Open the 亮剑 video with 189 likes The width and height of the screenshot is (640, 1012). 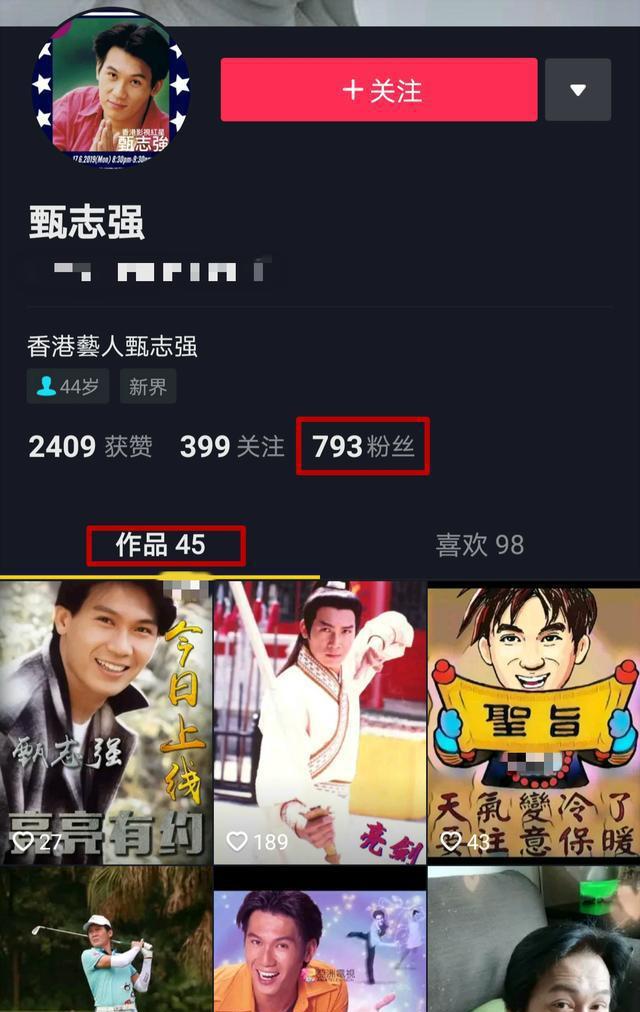(x=320, y=722)
